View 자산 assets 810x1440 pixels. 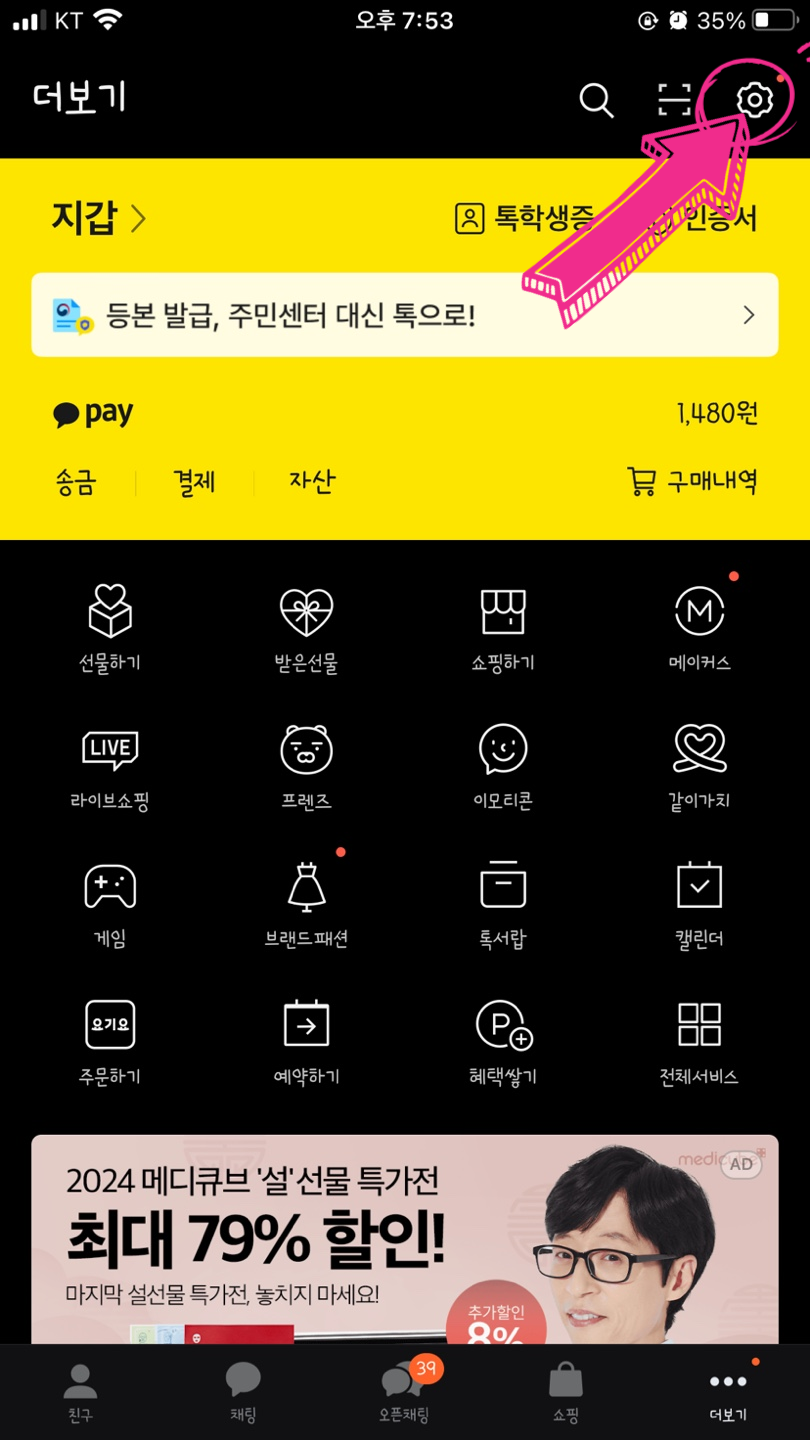(x=312, y=482)
